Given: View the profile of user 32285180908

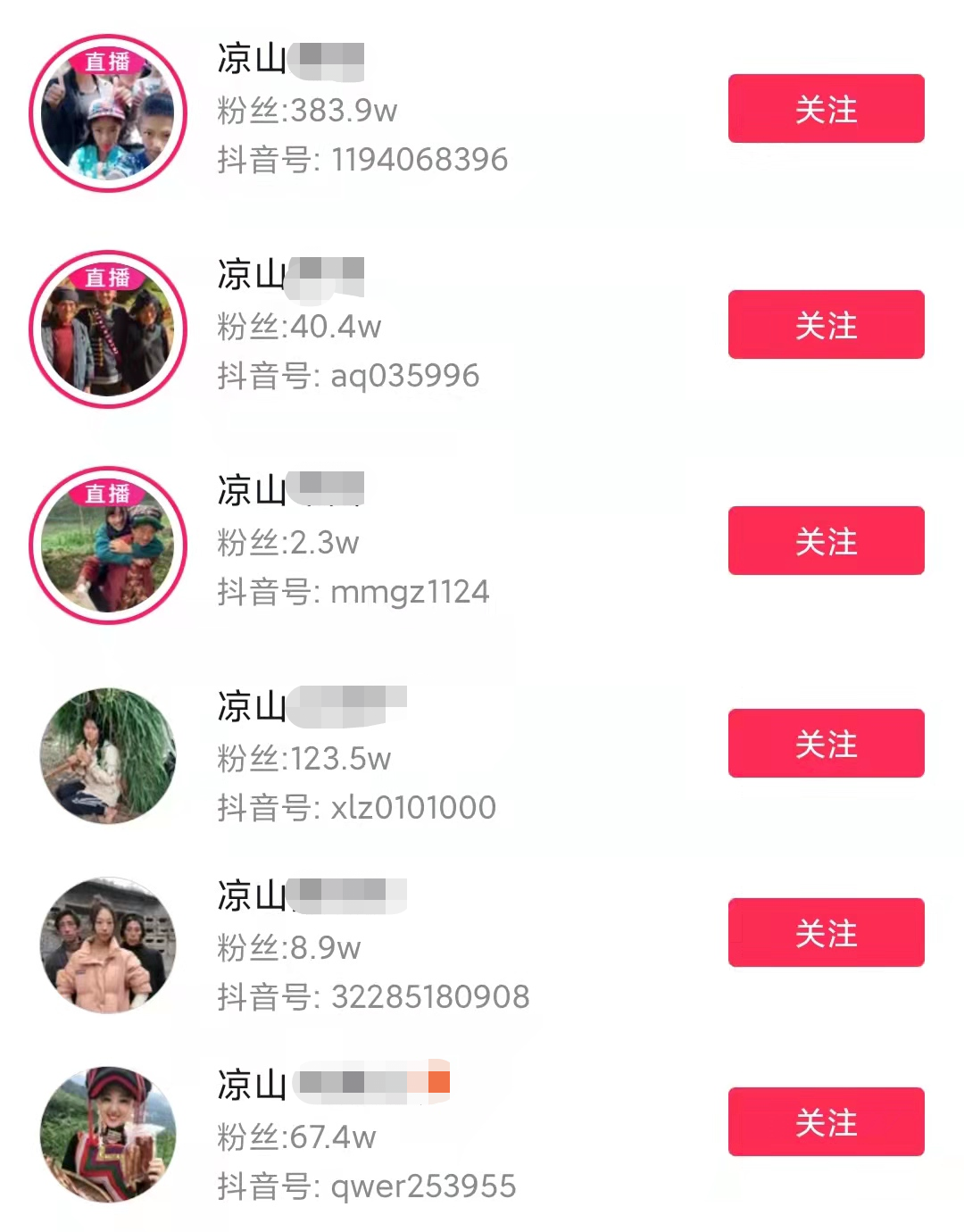Looking at the screenshot, I should (x=108, y=945).
